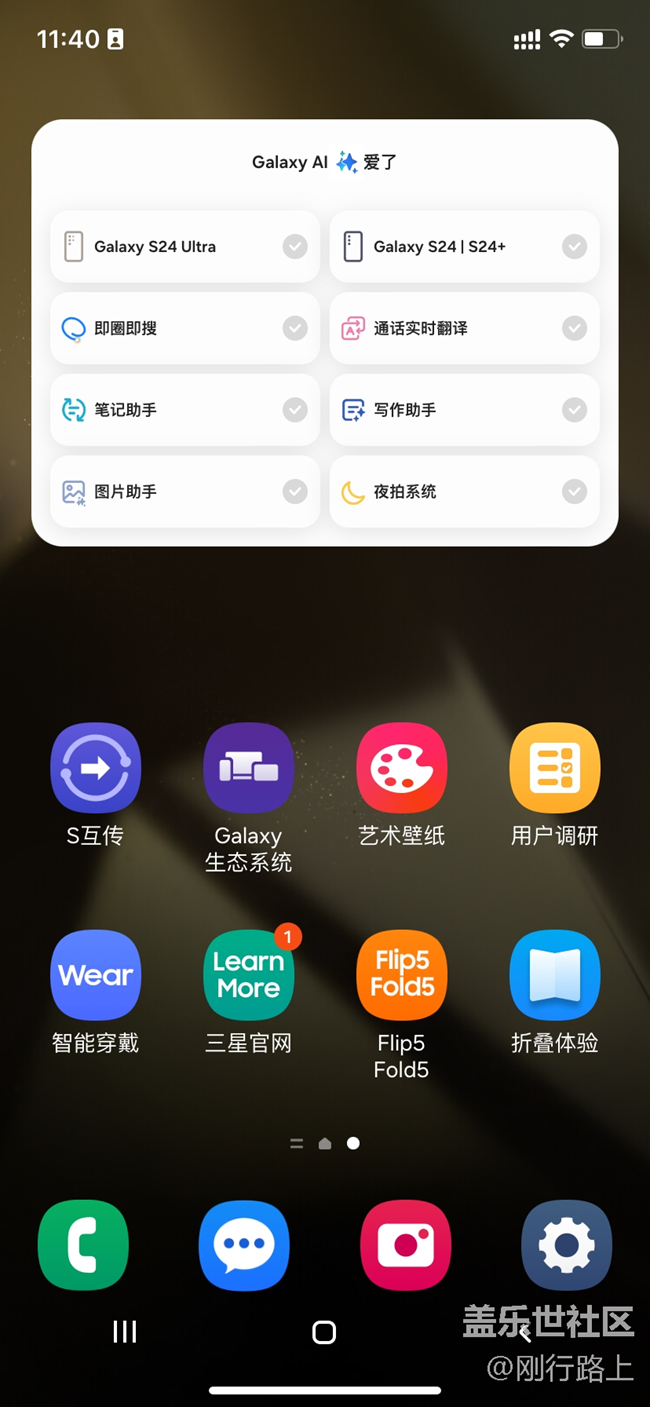This screenshot has width=650, height=1407.
Task: Launch Galaxy 生态系统 app
Action: pyautogui.click(x=248, y=768)
